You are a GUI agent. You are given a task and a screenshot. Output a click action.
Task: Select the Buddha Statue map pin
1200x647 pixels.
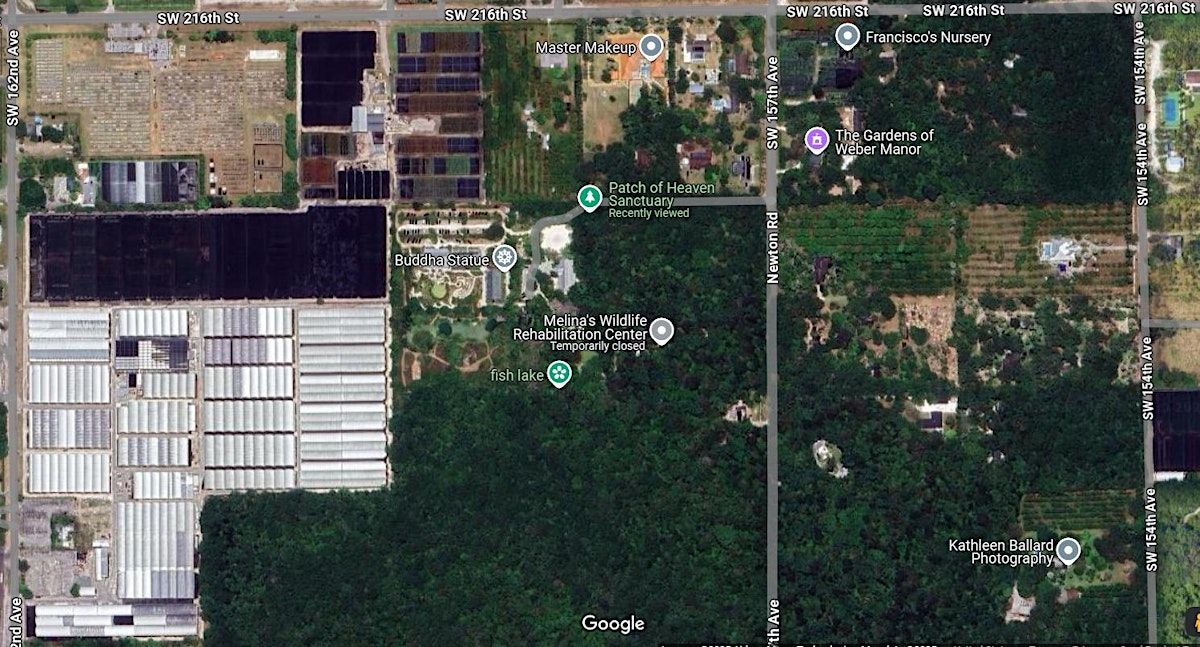click(x=505, y=259)
